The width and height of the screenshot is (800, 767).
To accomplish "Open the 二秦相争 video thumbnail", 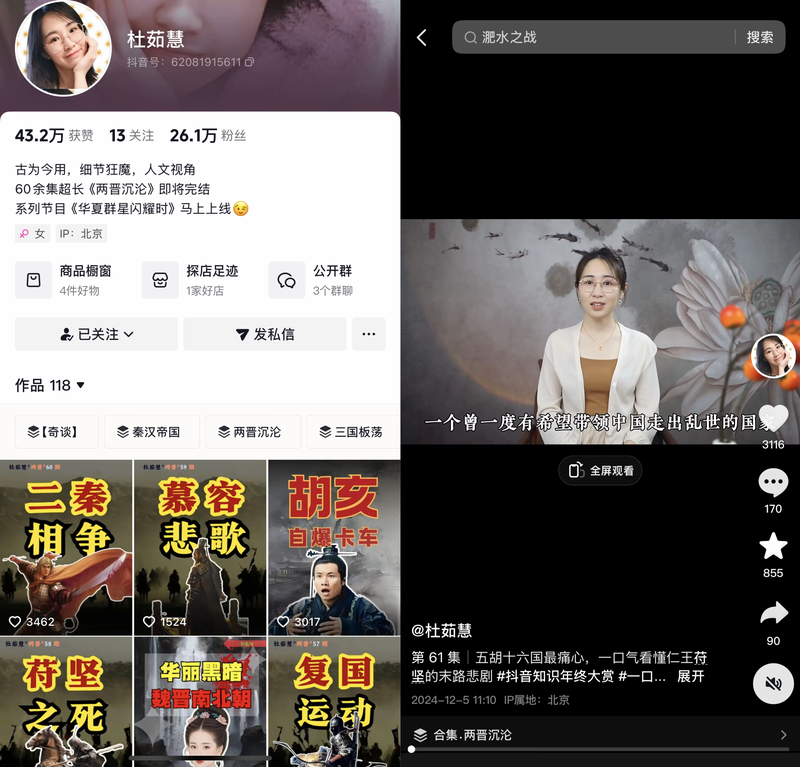I will pos(66,546).
